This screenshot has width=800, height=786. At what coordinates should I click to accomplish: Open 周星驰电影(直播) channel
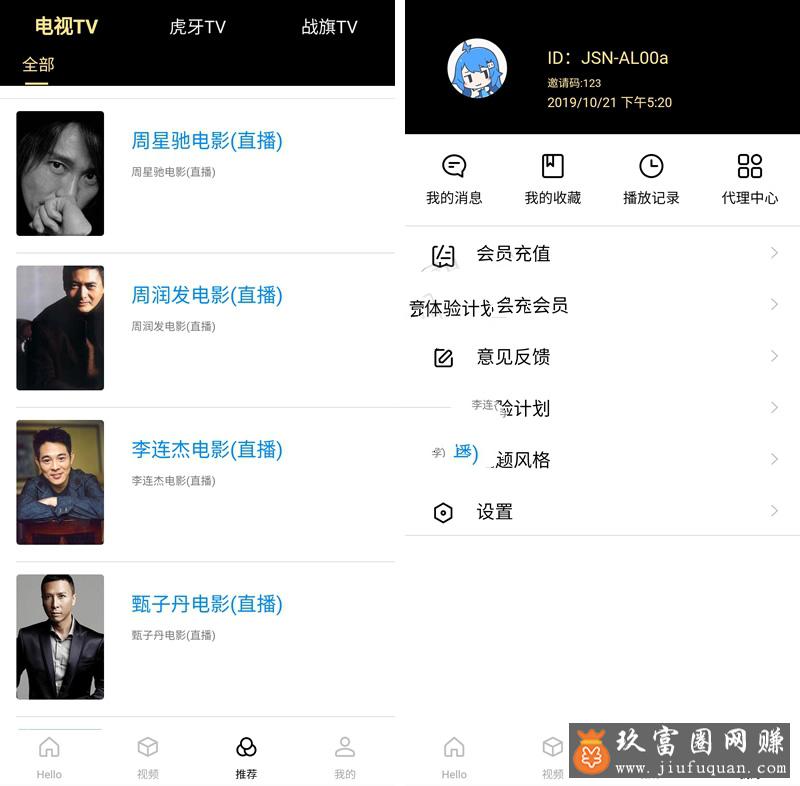207,141
